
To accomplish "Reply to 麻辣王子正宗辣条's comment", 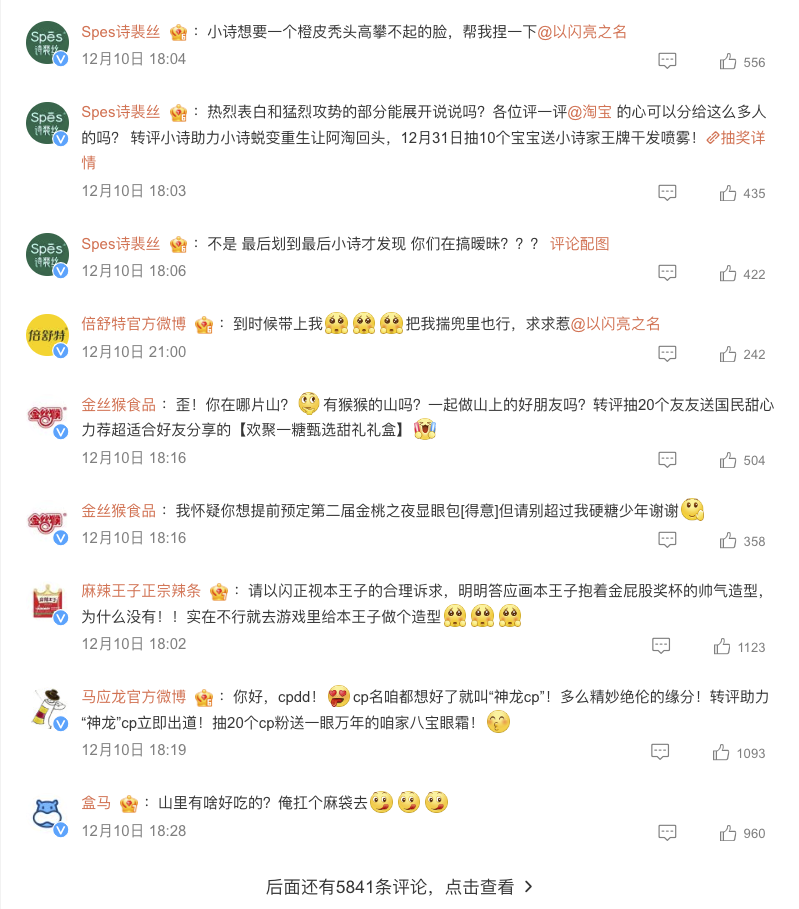I will click(x=661, y=646).
